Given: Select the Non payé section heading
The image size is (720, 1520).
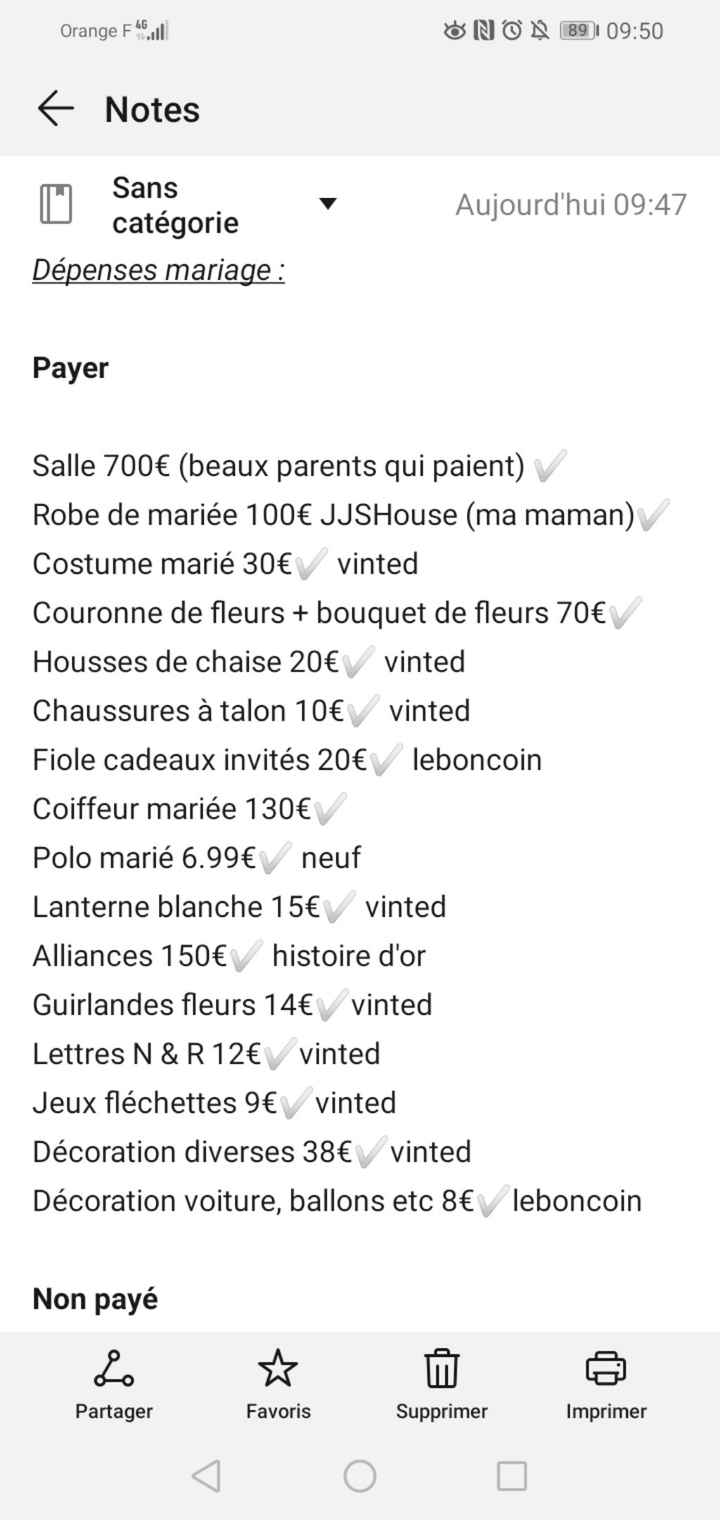Looking at the screenshot, I should [x=94, y=1298].
